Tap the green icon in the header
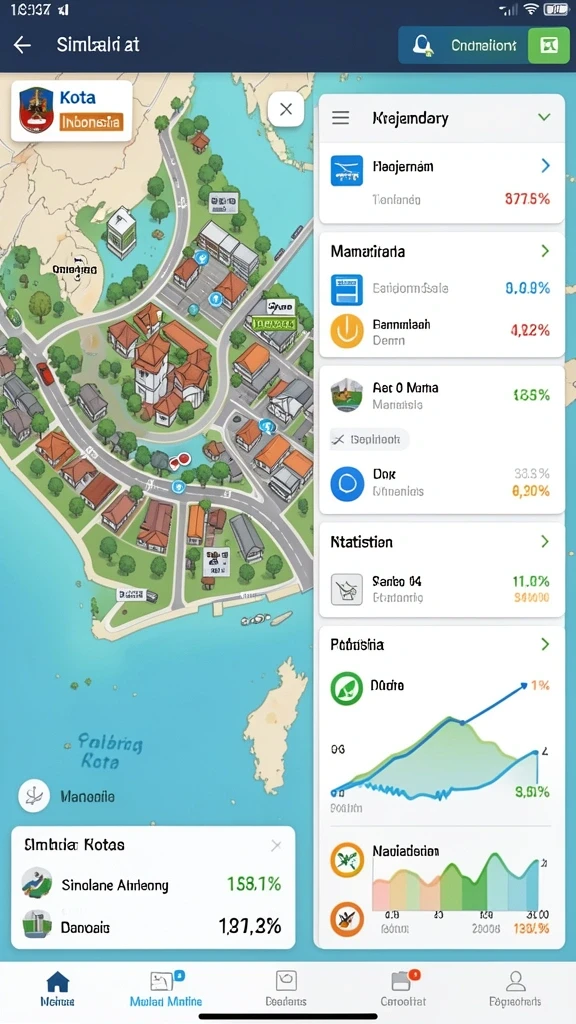 pyautogui.click(x=549, y=45)
